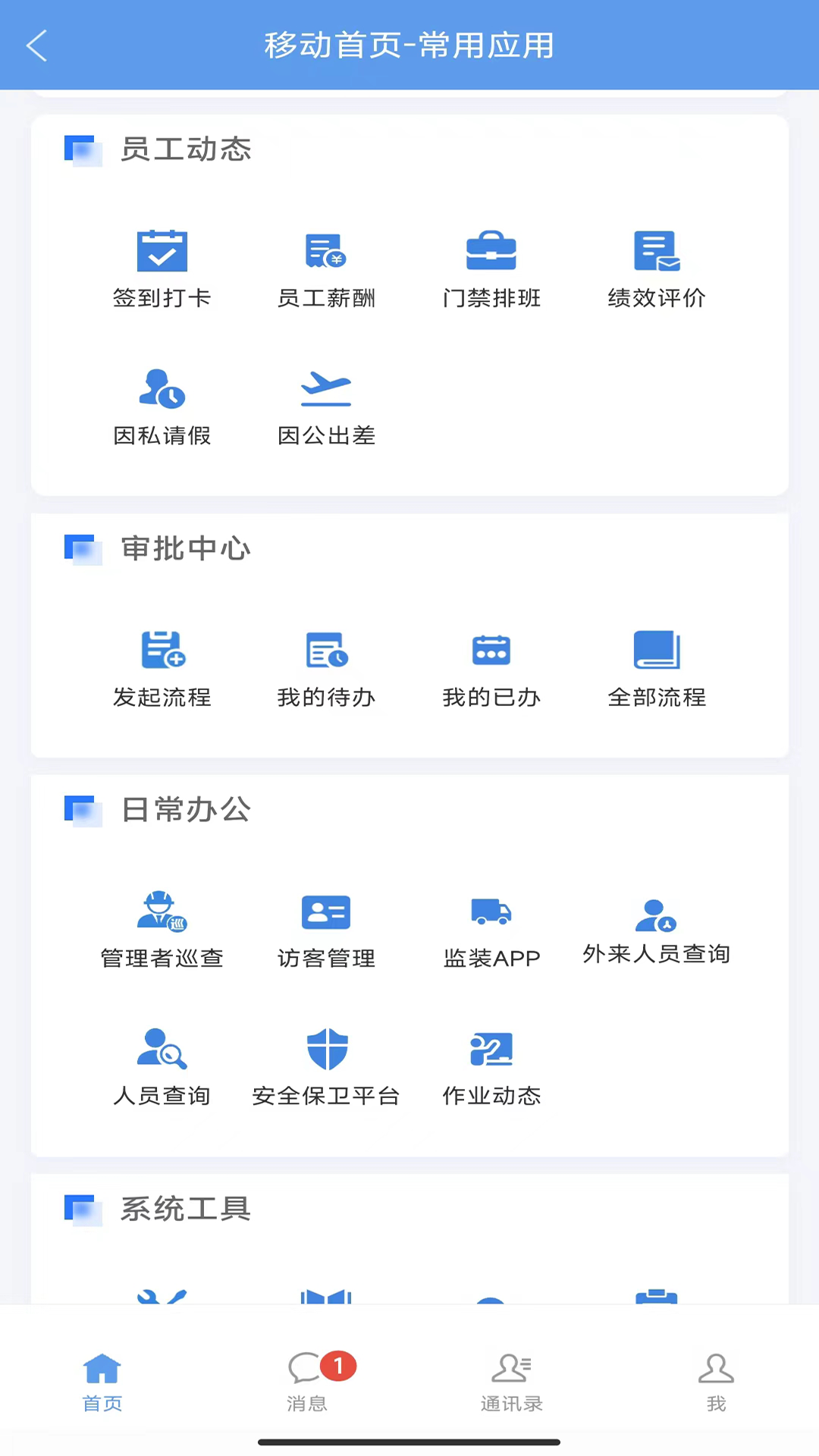819x1456 pixels.
Task: Open 门禁排班 access scheduling
Action: (491, 265)
